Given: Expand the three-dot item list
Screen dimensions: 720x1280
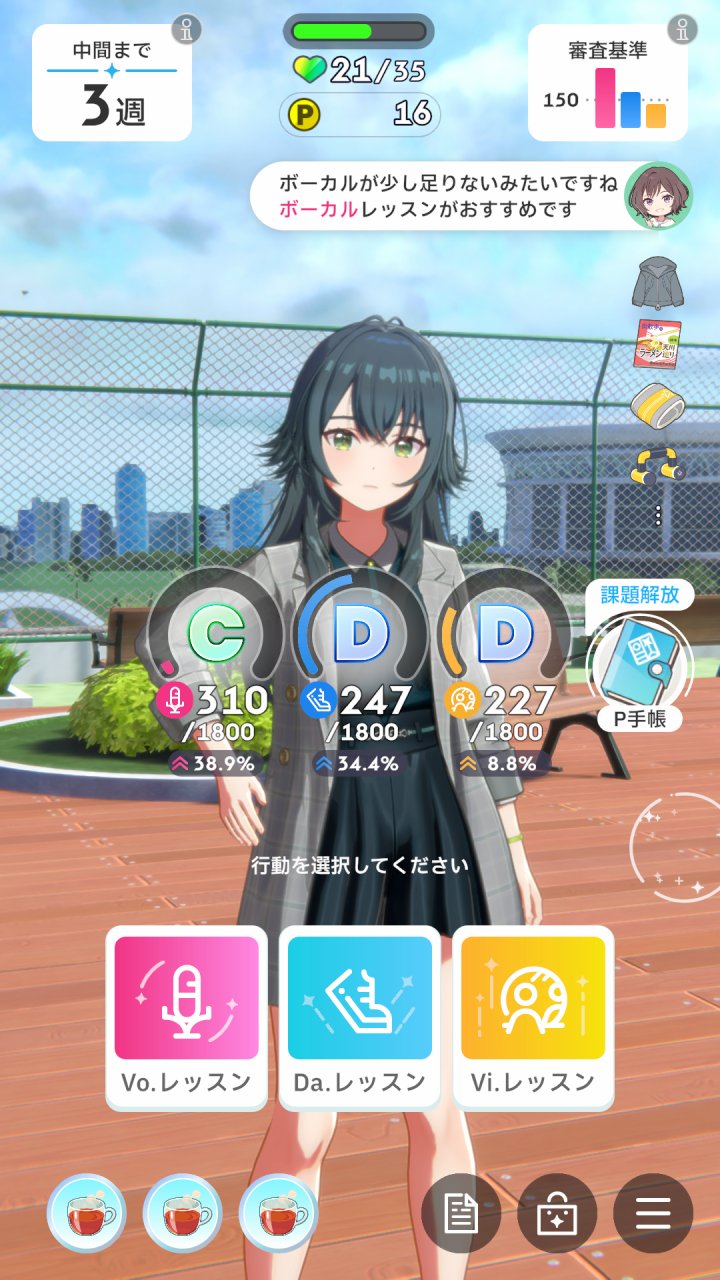Looking at the screenshot, I should point(657,515).
